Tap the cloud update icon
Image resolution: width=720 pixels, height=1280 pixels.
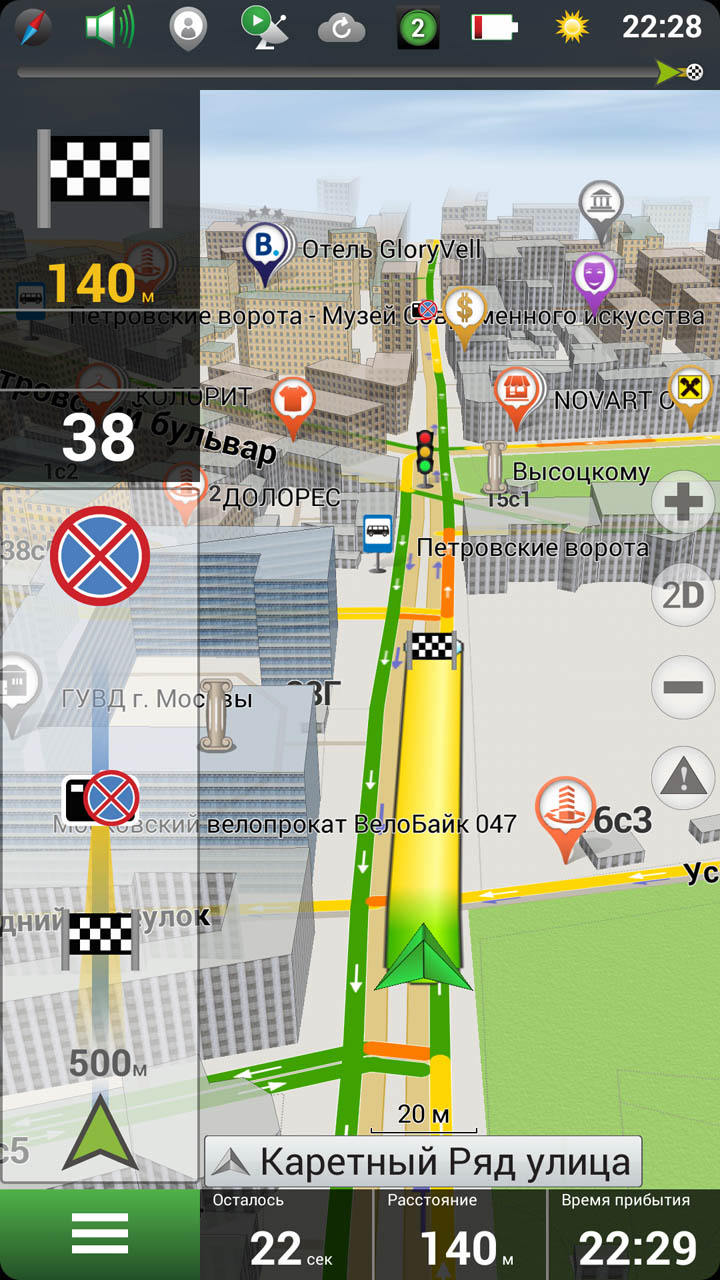coord(341,28)
